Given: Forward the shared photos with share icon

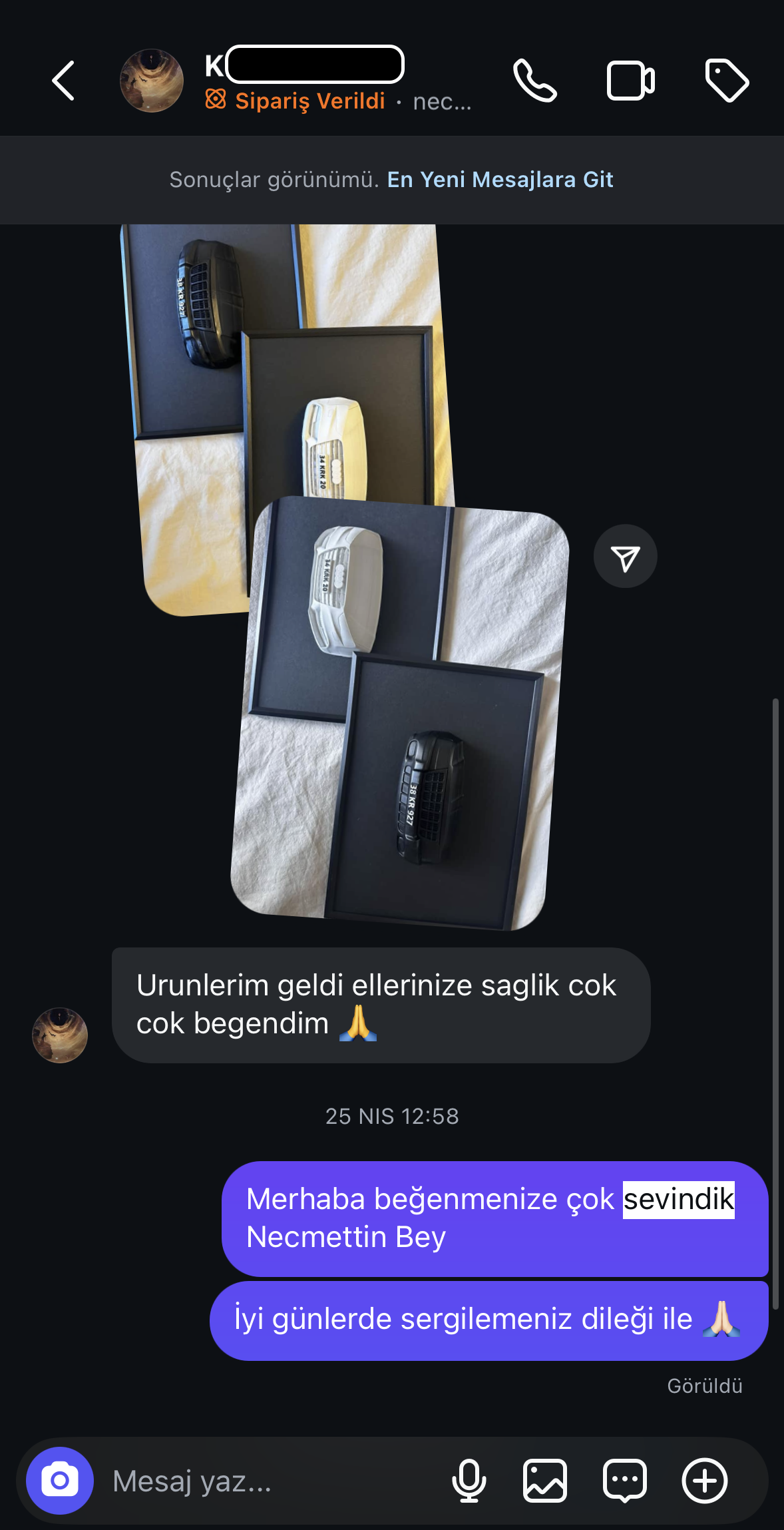Looking at the screenshot, I should (x=625, y=557).
